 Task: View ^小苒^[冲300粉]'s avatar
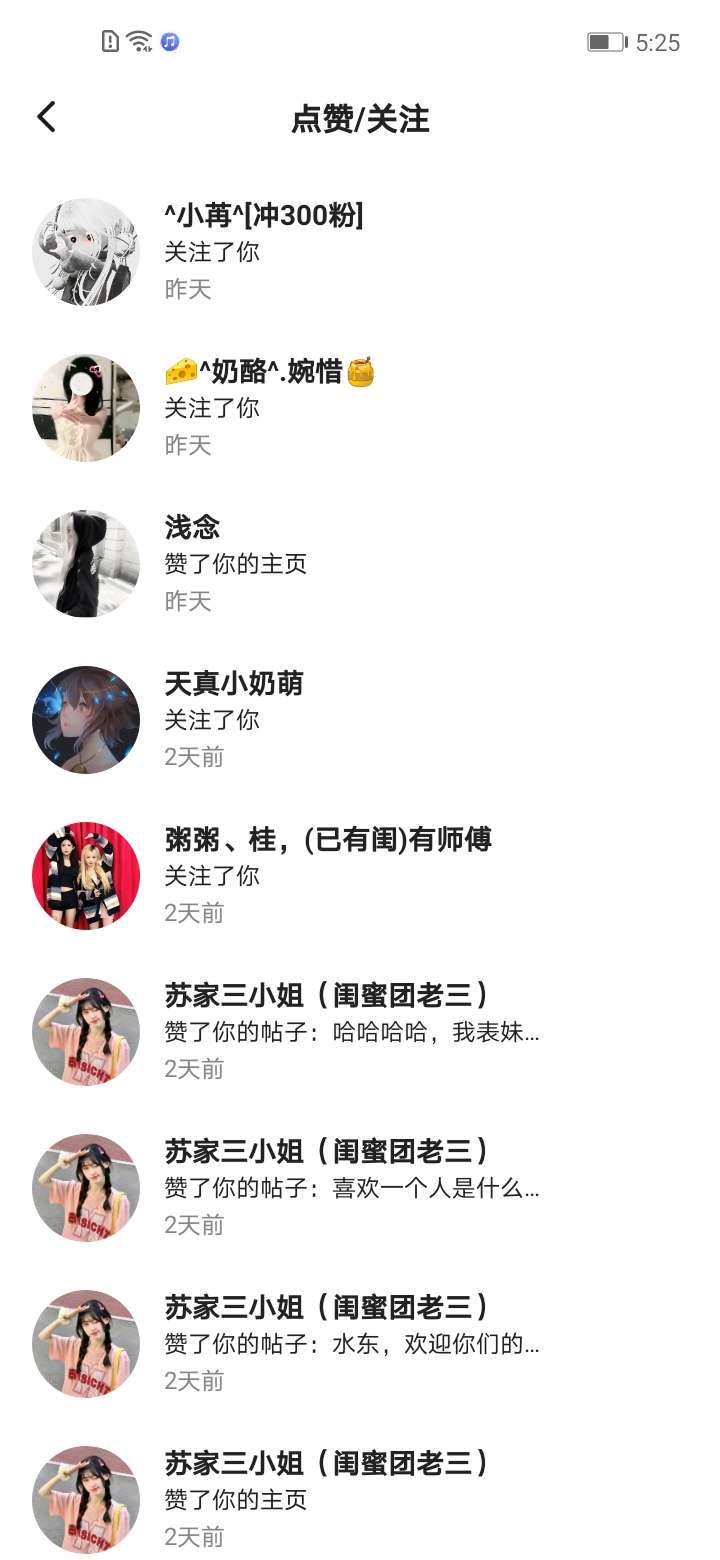(x=86, y=252)
